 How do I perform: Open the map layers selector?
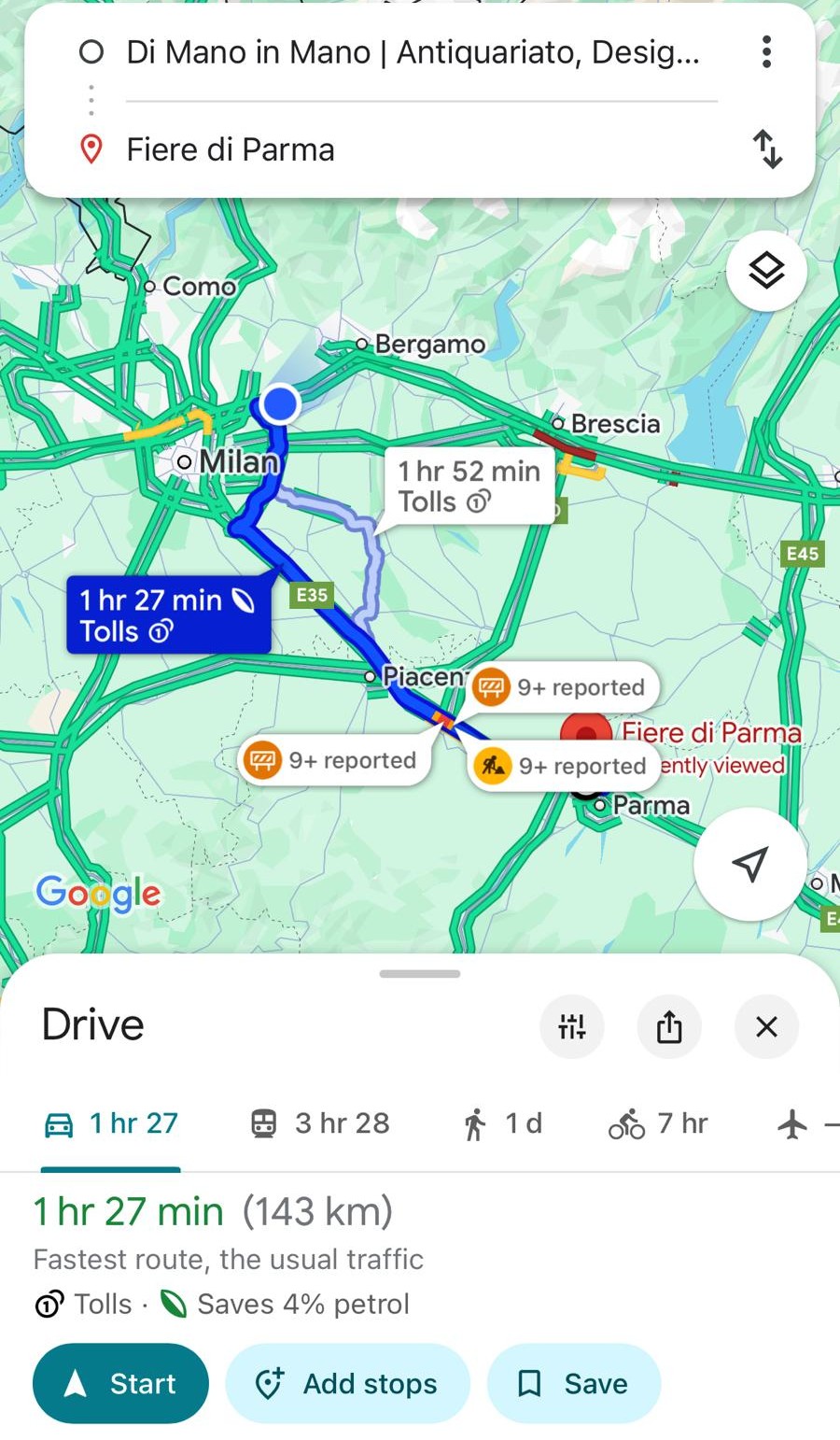point(766,272)
